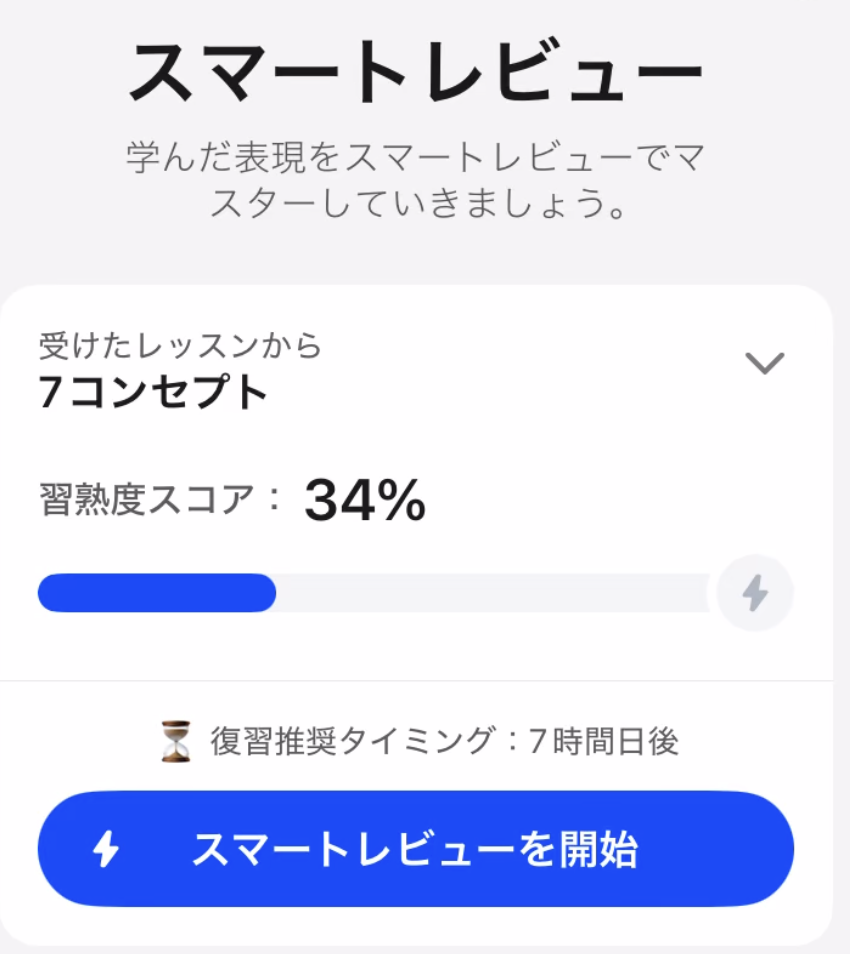
Task: Tap the gray lightning icon beside the progress bar
Action: click(x=755, y=593)
